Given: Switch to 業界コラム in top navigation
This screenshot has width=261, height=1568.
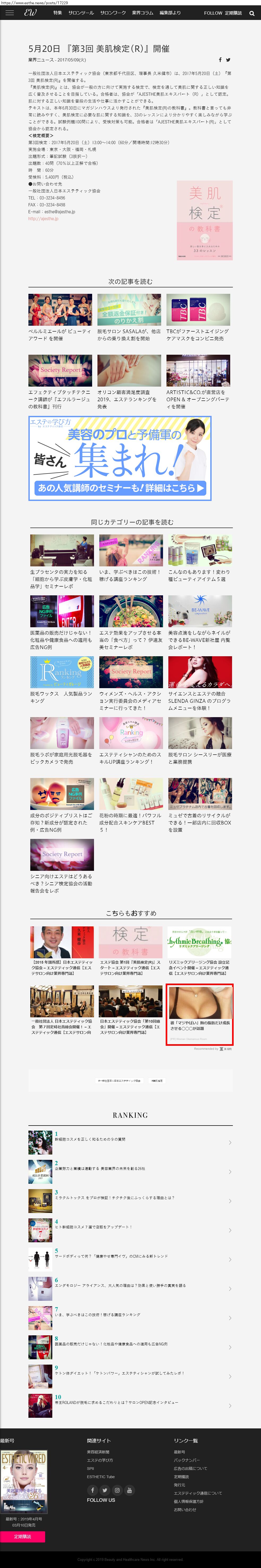Looking at the screenshot, I should point(142,13).
